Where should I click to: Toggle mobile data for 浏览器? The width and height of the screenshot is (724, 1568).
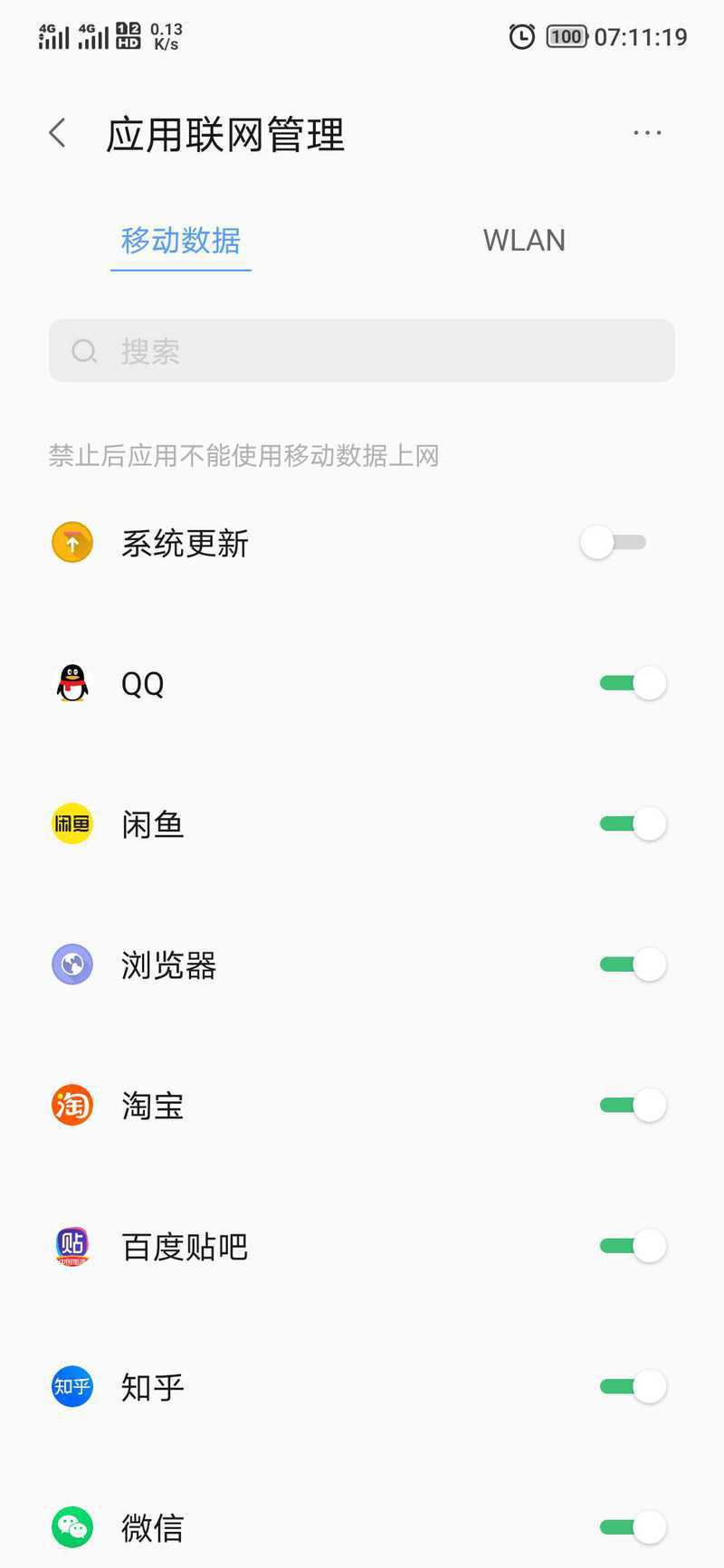[633, 965]
